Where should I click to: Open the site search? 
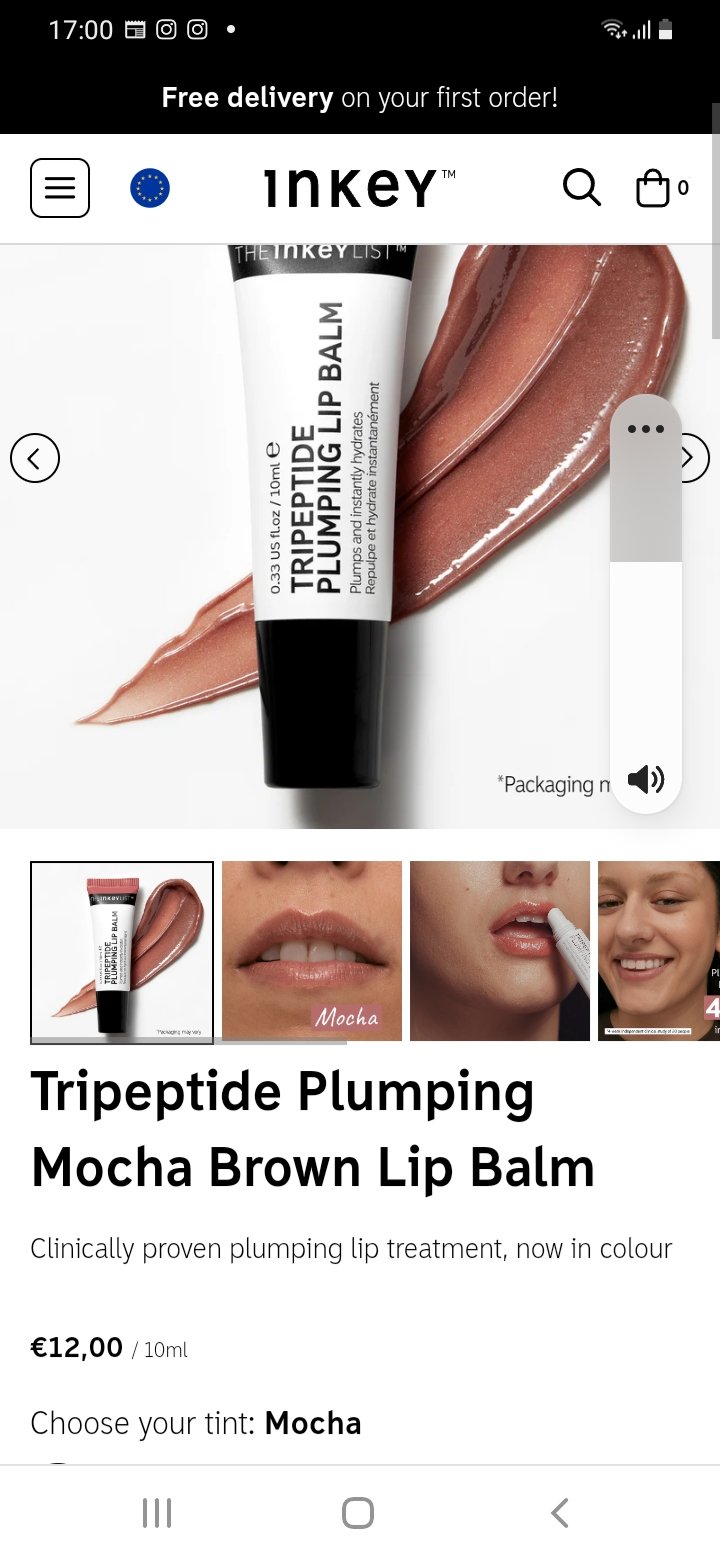point(581,187)
